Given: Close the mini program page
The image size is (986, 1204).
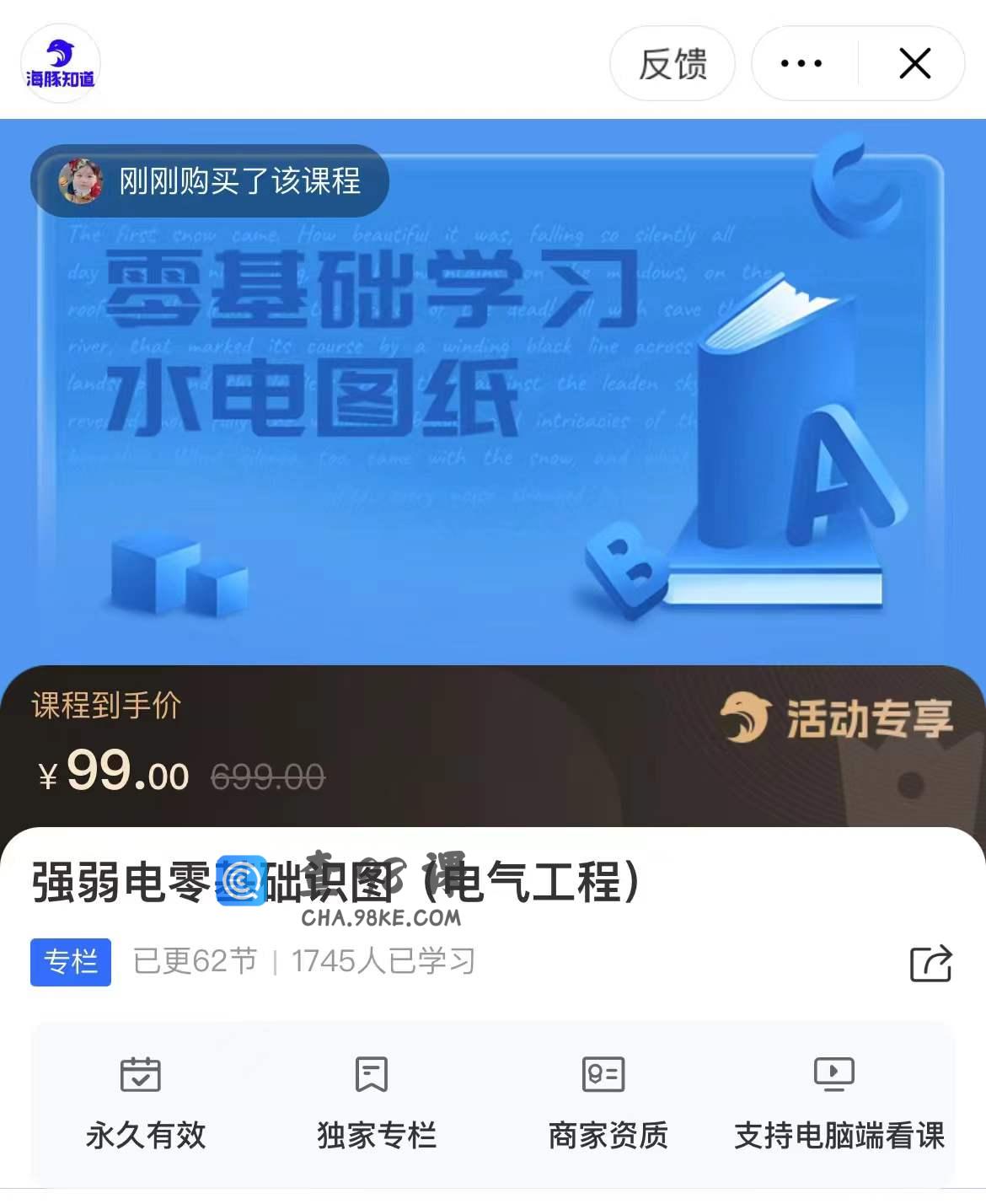Looking at the screenshot, I should coord(914,64).
